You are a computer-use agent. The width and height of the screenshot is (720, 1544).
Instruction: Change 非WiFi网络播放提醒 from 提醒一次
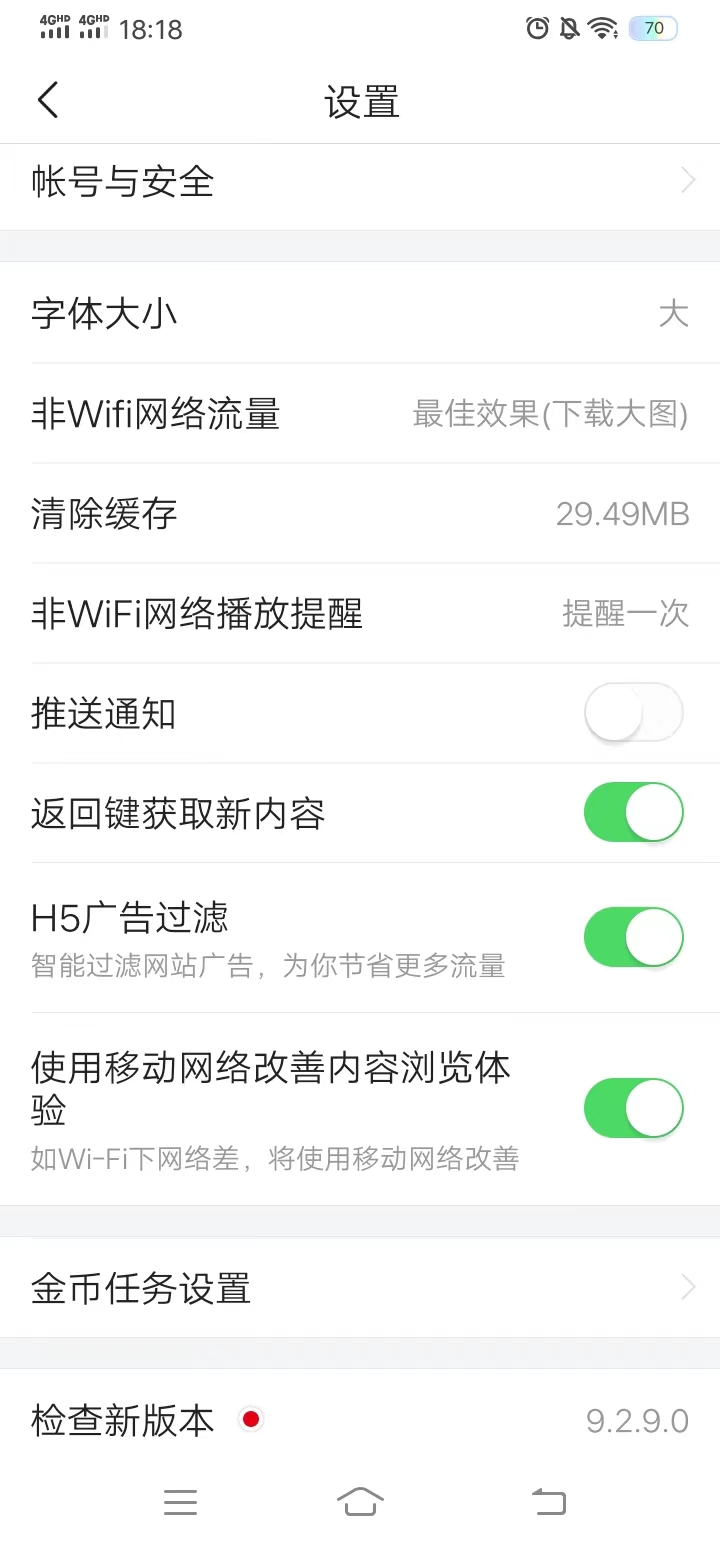[x=626, y=613]
